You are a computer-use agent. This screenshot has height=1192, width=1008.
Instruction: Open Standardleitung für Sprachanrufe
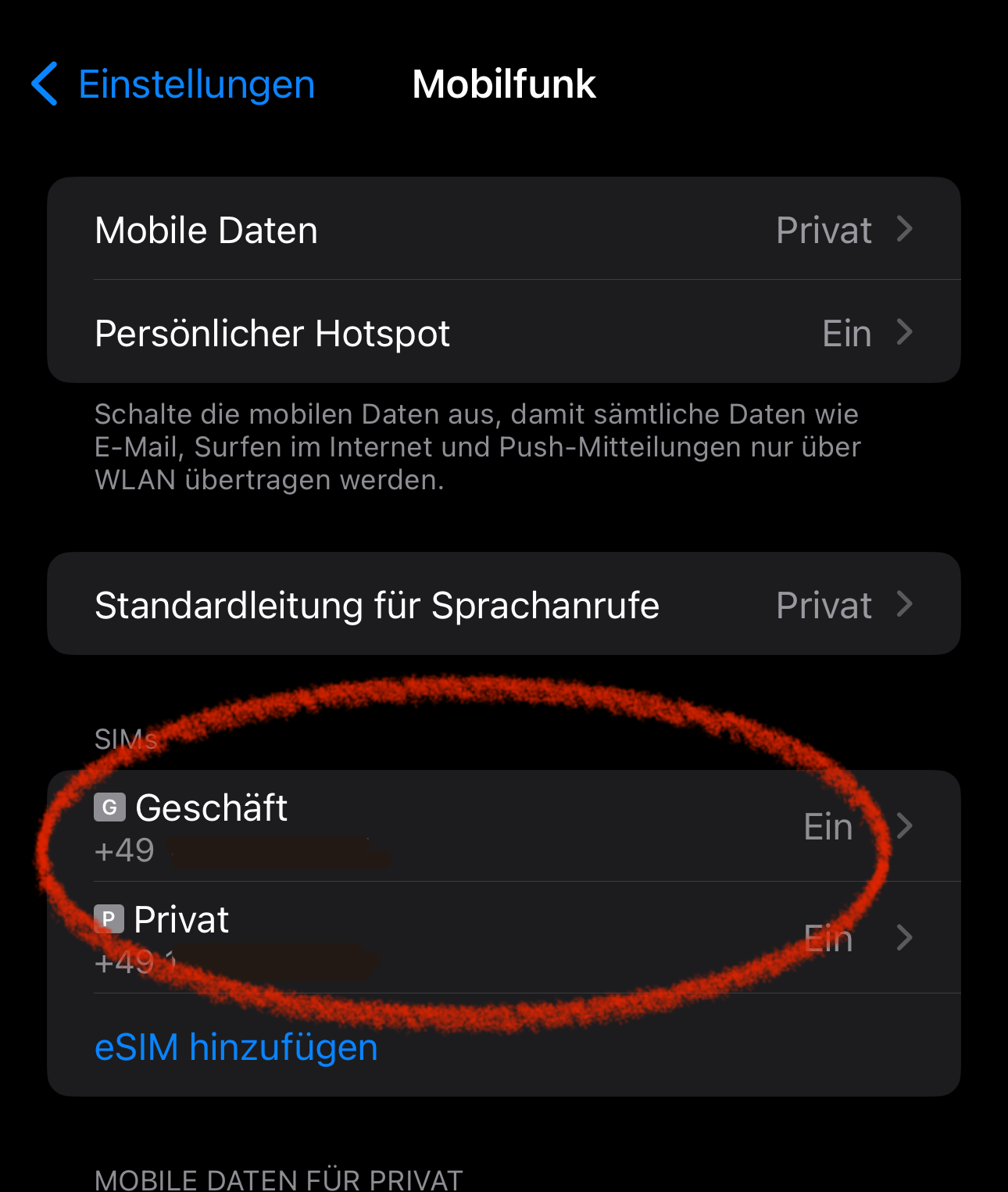coord(503,605)
